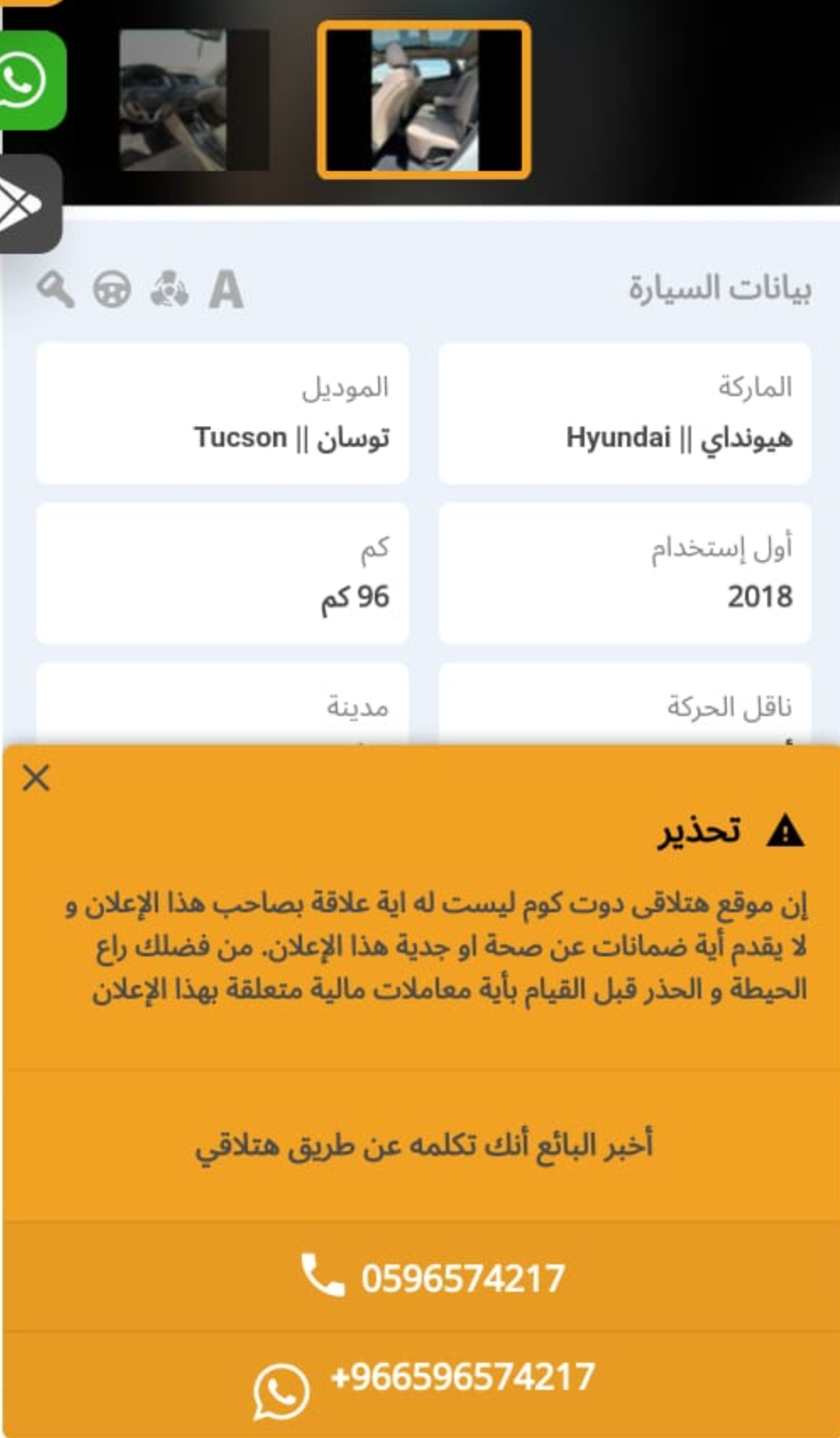The width and height of the screenshot is (840, 1438).
Task: Dismiss the orange warning popup
Action: [x=36, y=777]
